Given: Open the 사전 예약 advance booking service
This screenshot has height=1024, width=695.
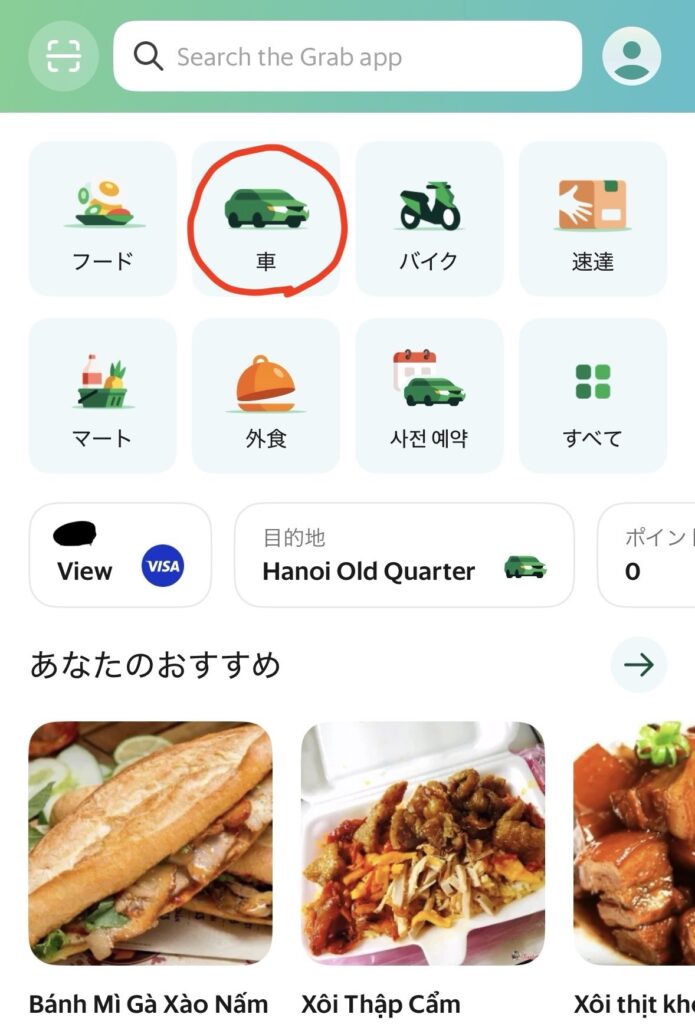Looking at the screenshot, I should coord(429,396).
